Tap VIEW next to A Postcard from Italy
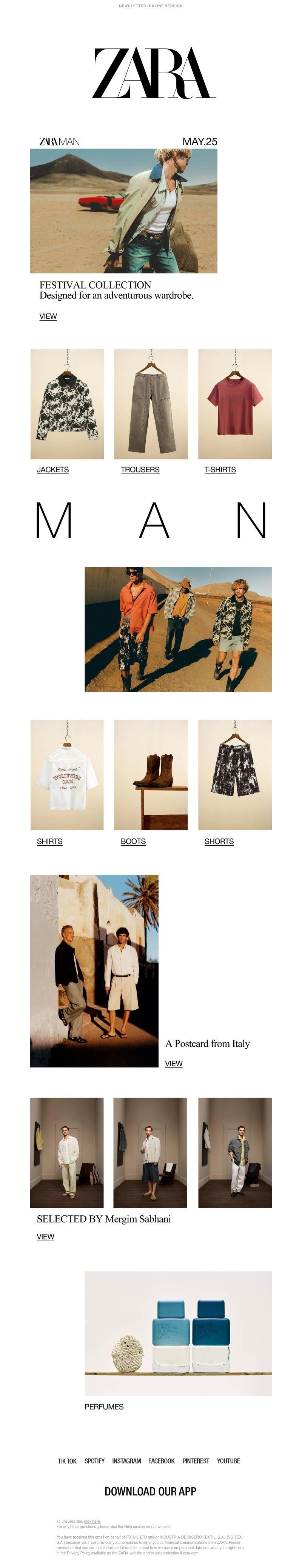The image size is (302, 1568). [174, 1063]
